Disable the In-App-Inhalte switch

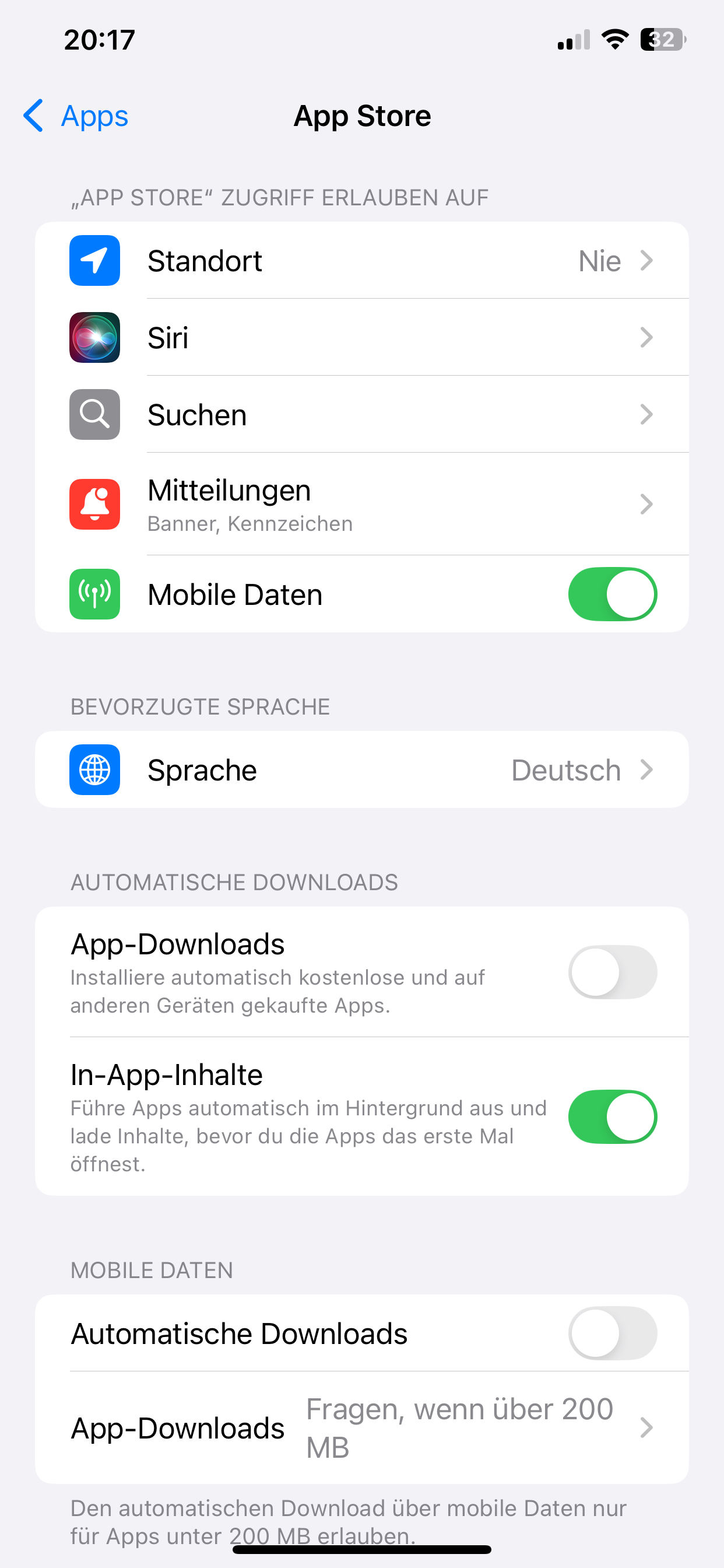pos(612,1117)
